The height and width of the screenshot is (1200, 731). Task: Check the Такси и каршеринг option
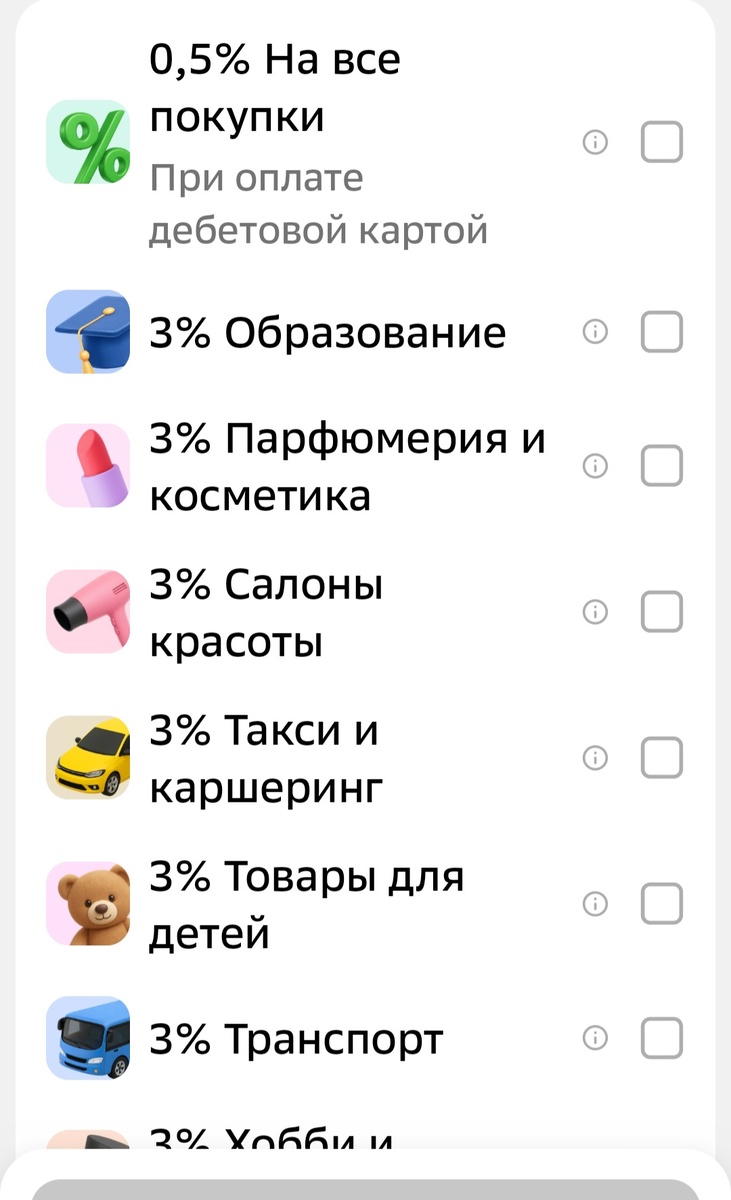click(660, 757)
